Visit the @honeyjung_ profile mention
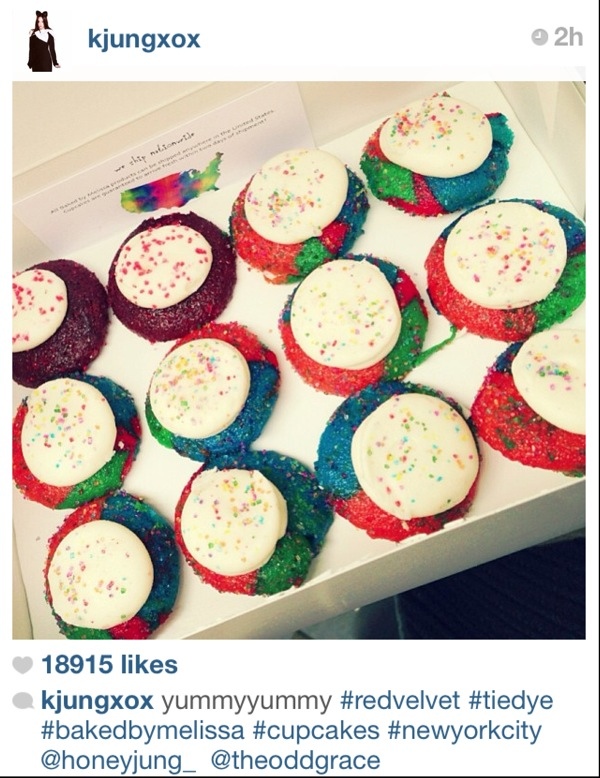This screenshot has height=778, width=600. tap(119, 760)
